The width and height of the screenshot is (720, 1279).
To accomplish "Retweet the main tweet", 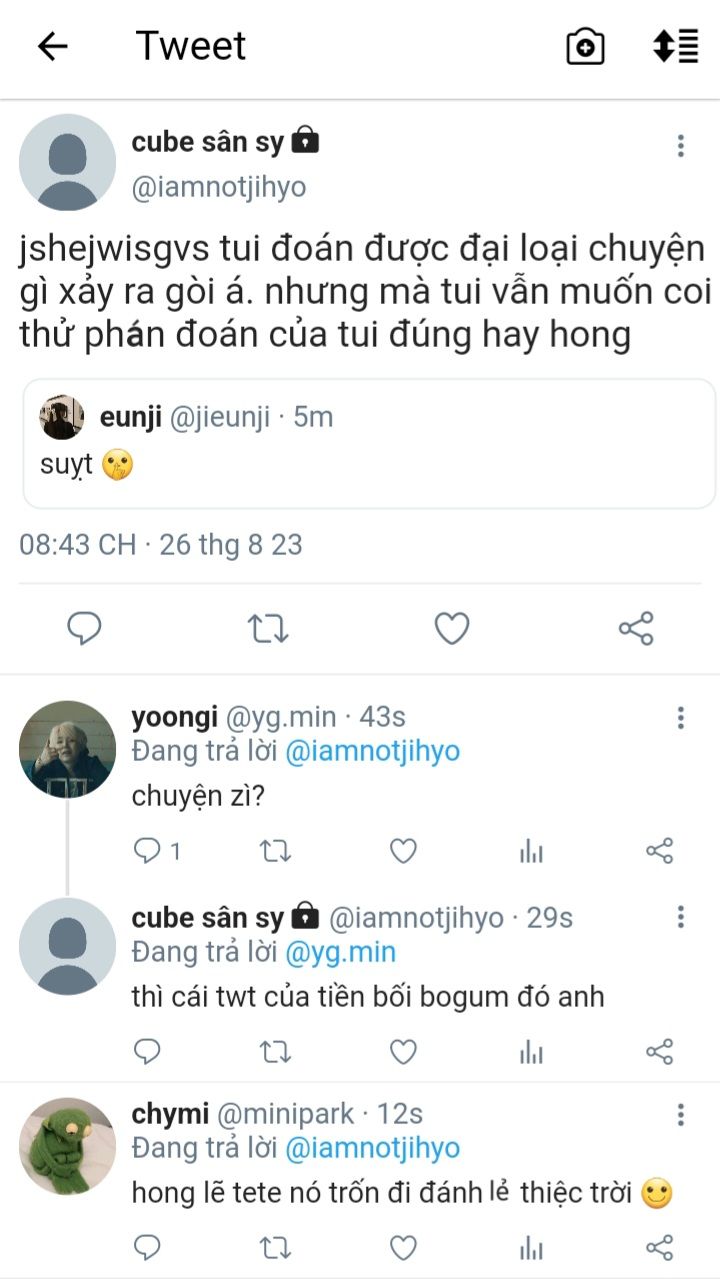I will click(x=267, y=628).
